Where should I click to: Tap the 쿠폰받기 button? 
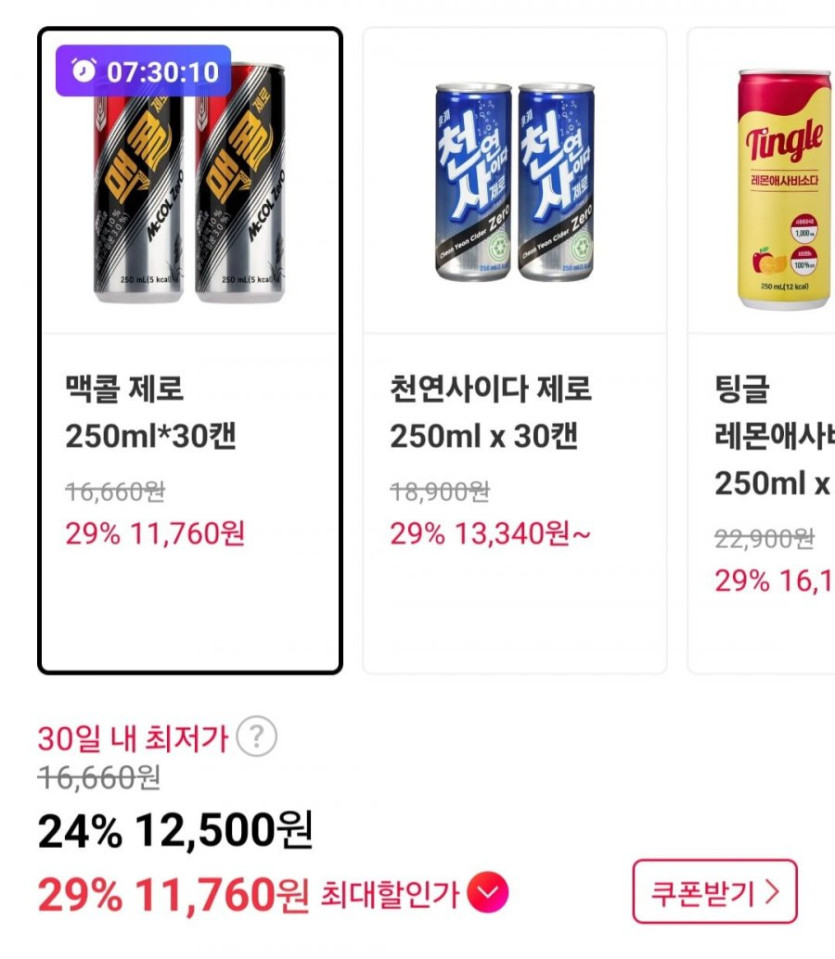[x=714, y=892]
